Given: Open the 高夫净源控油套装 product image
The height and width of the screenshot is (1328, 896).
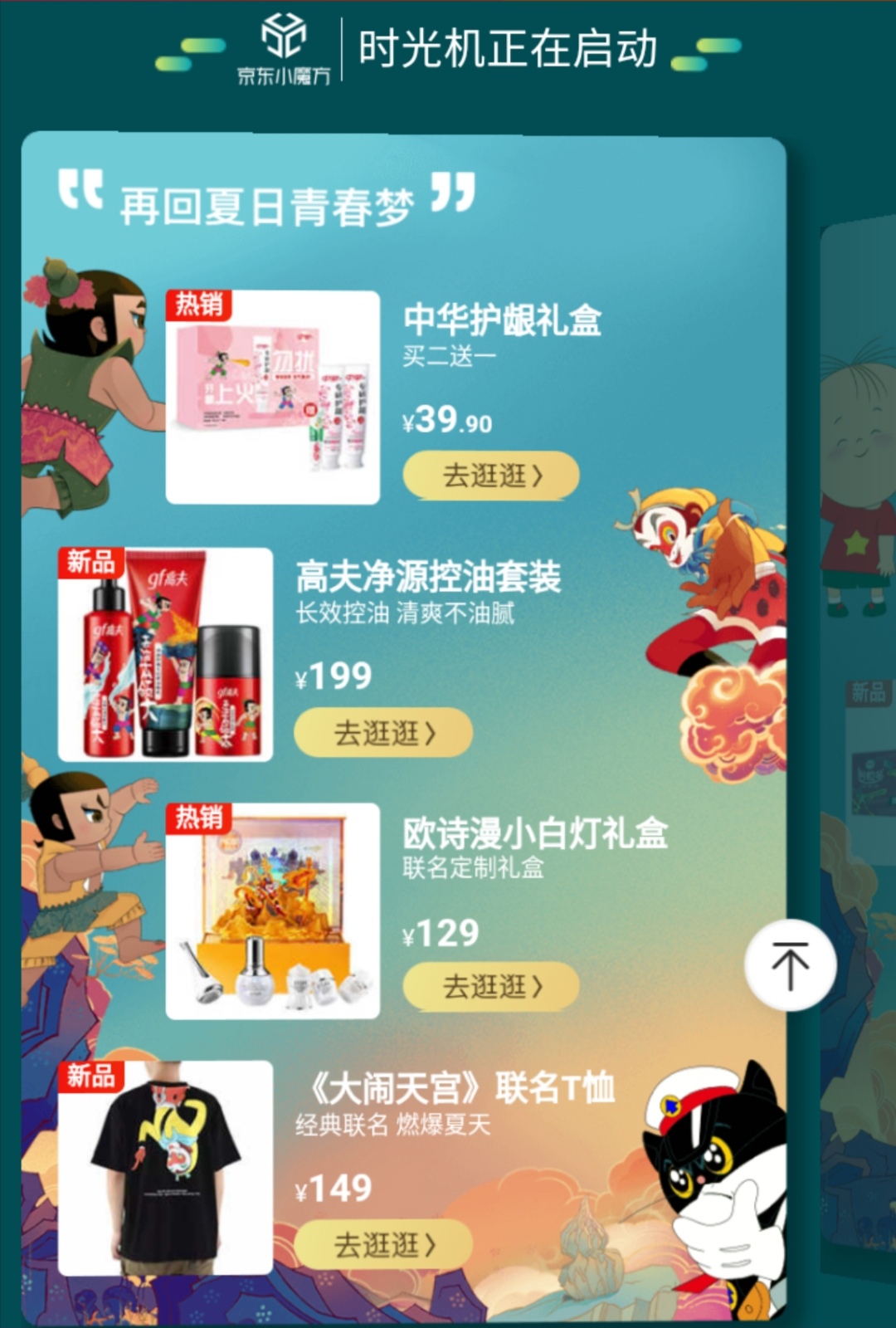Looking at the screenshot, I should click(165, 655).
